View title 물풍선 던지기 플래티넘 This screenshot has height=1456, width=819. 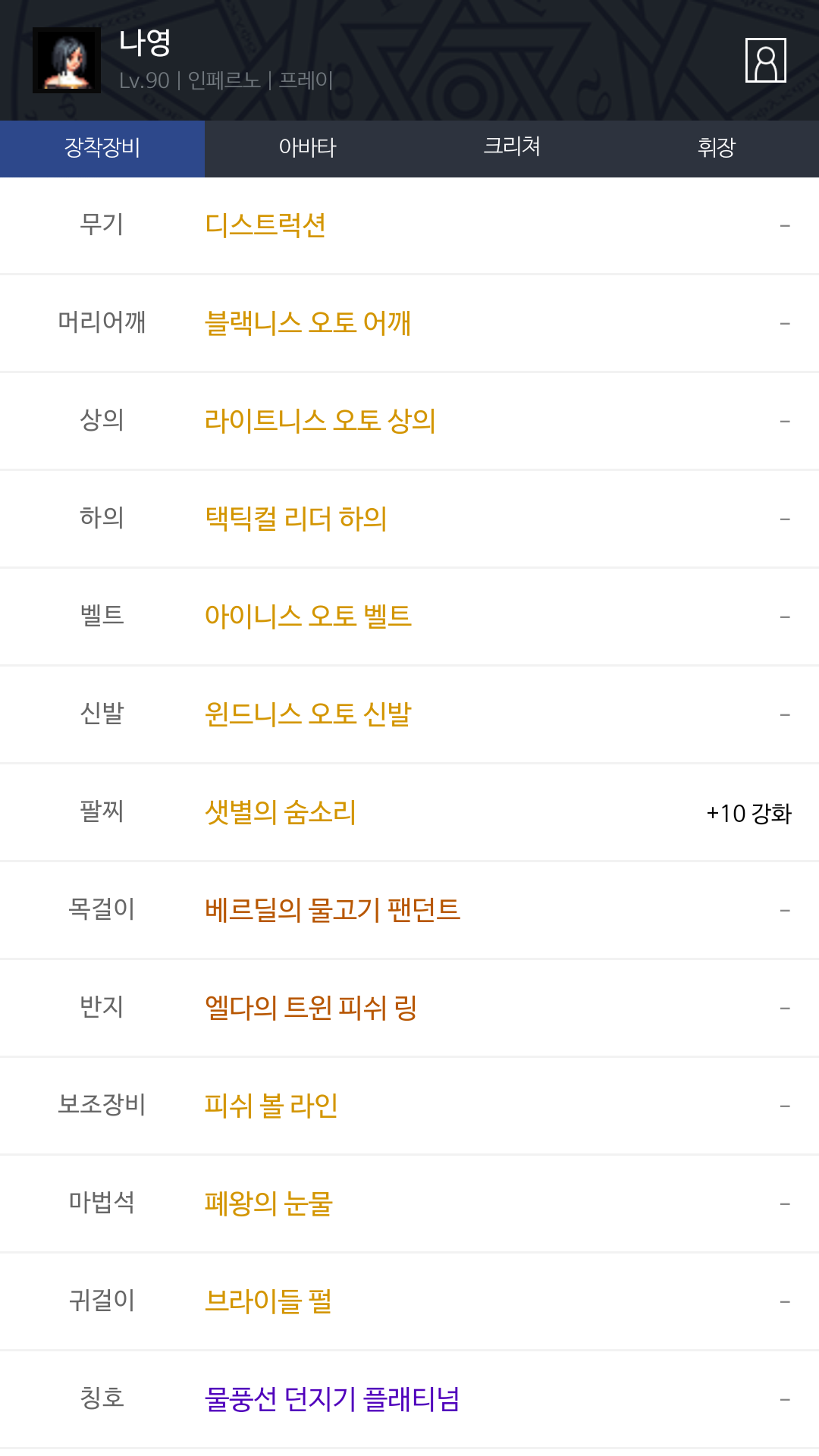[409, 1399]
